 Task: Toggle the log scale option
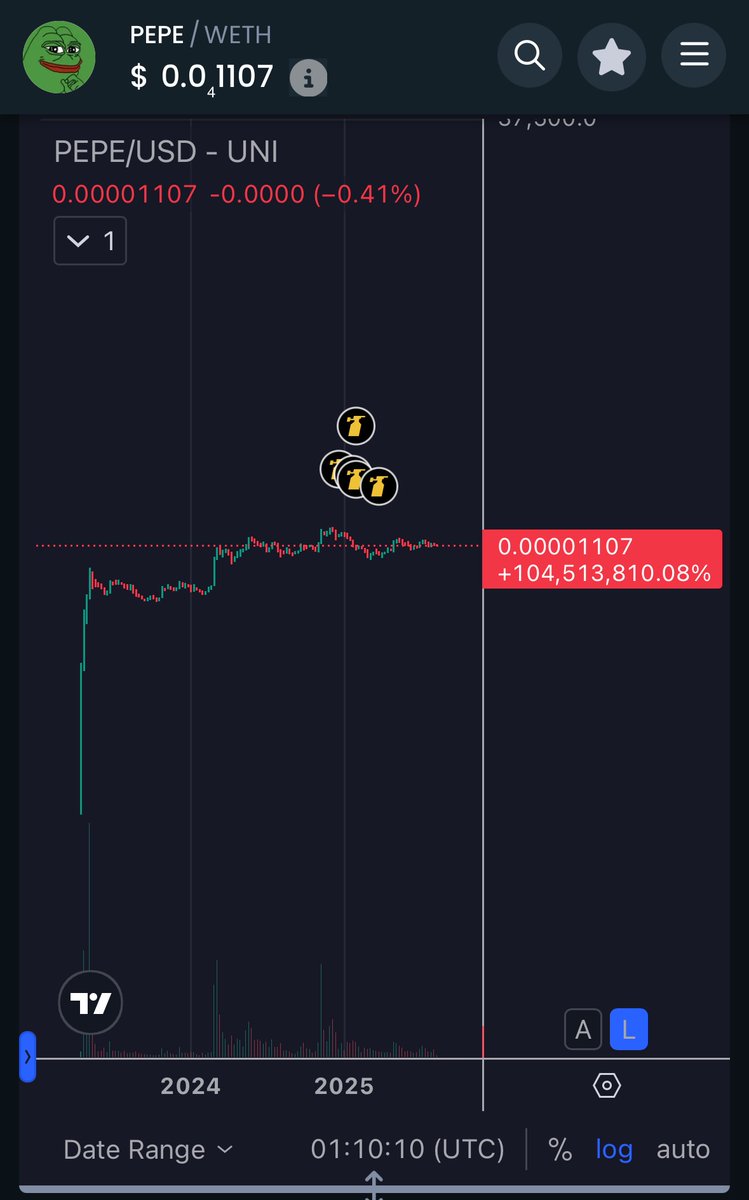tap(614, 1150)
